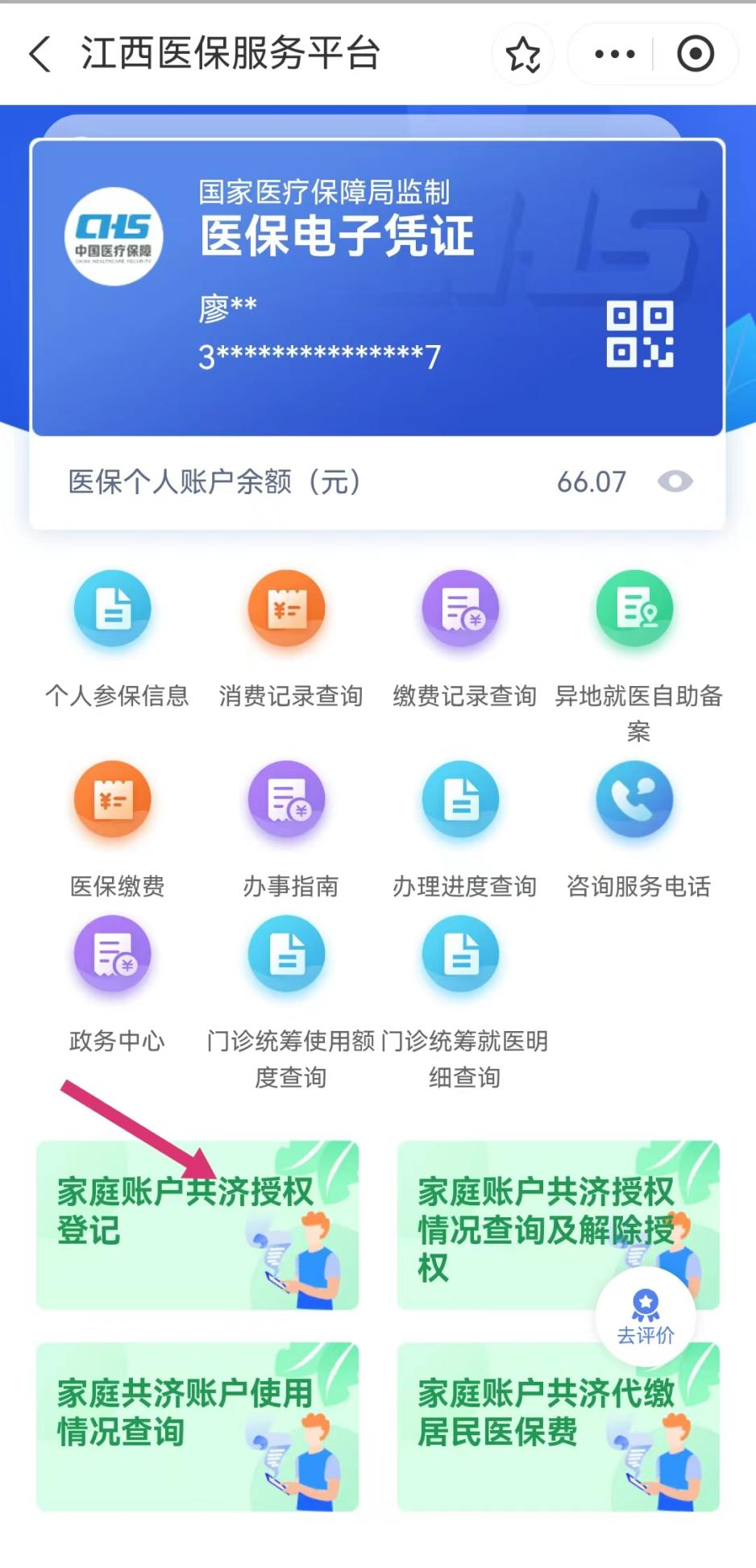Favorite this mini program with the star
The height and width of the screenshot is (1568, 756).
point(523,55)
